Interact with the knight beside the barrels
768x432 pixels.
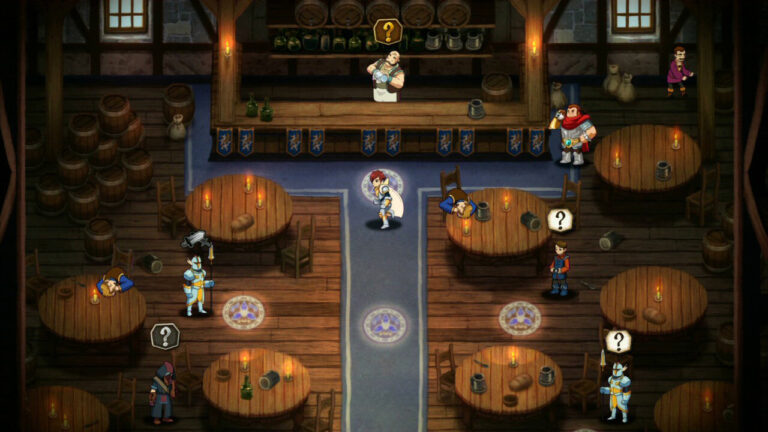click(197, 283)
